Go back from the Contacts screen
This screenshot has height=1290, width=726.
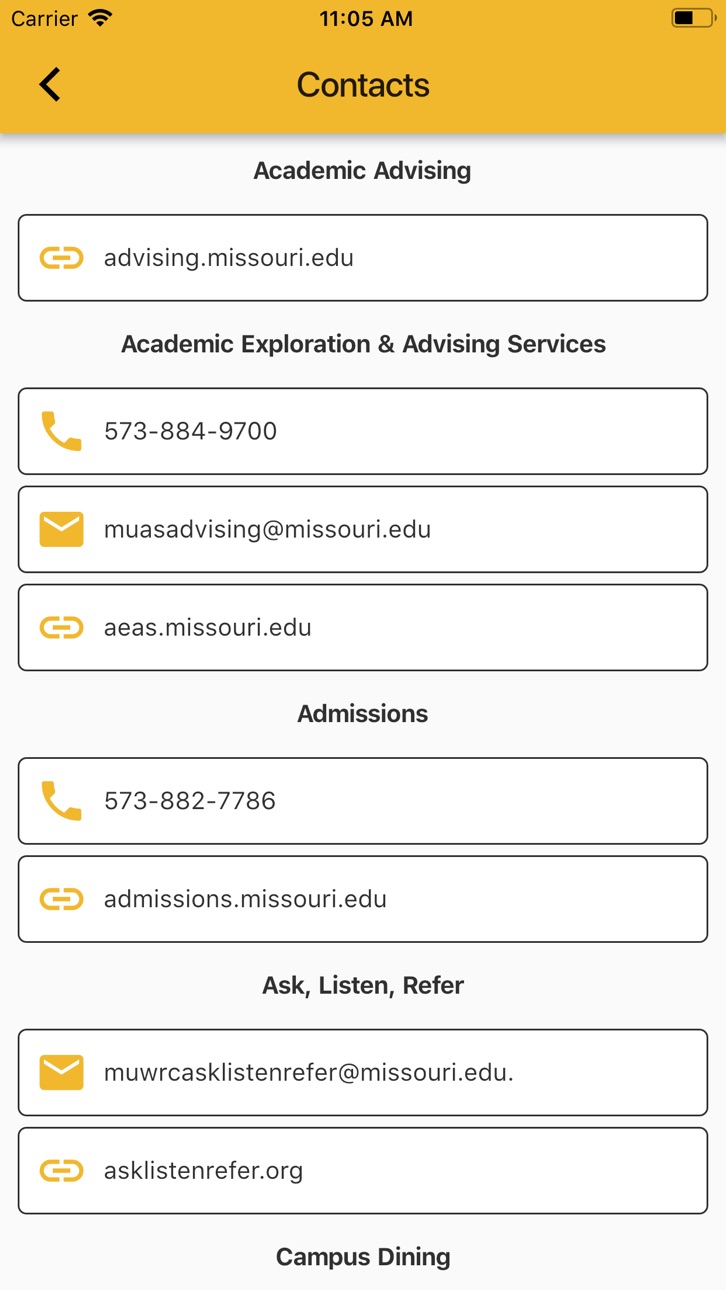tap(50, 85)
